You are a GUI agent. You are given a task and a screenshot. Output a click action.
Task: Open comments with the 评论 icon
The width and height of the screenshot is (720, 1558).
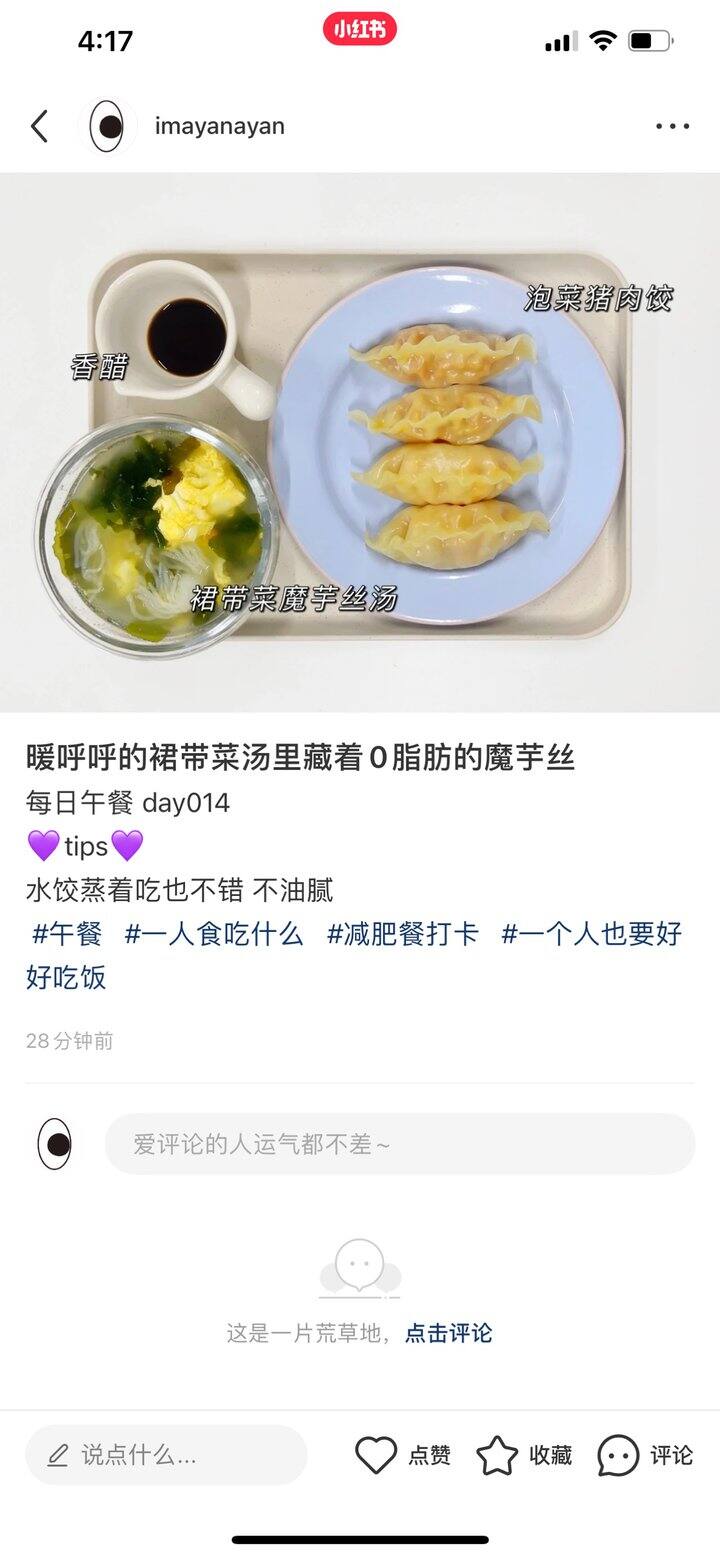pos(645,1455)
